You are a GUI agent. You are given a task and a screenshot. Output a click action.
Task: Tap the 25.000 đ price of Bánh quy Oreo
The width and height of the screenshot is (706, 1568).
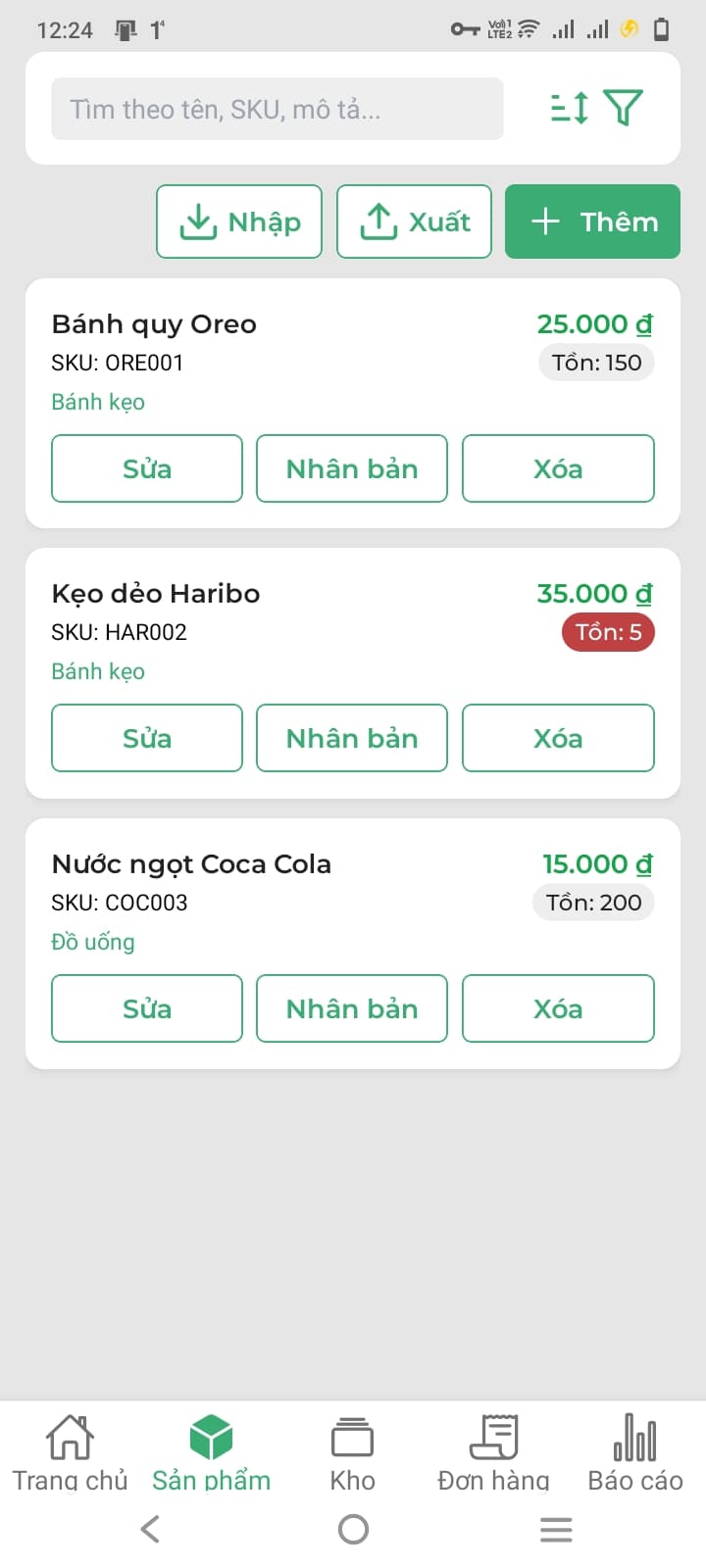[x=594, y=323]
